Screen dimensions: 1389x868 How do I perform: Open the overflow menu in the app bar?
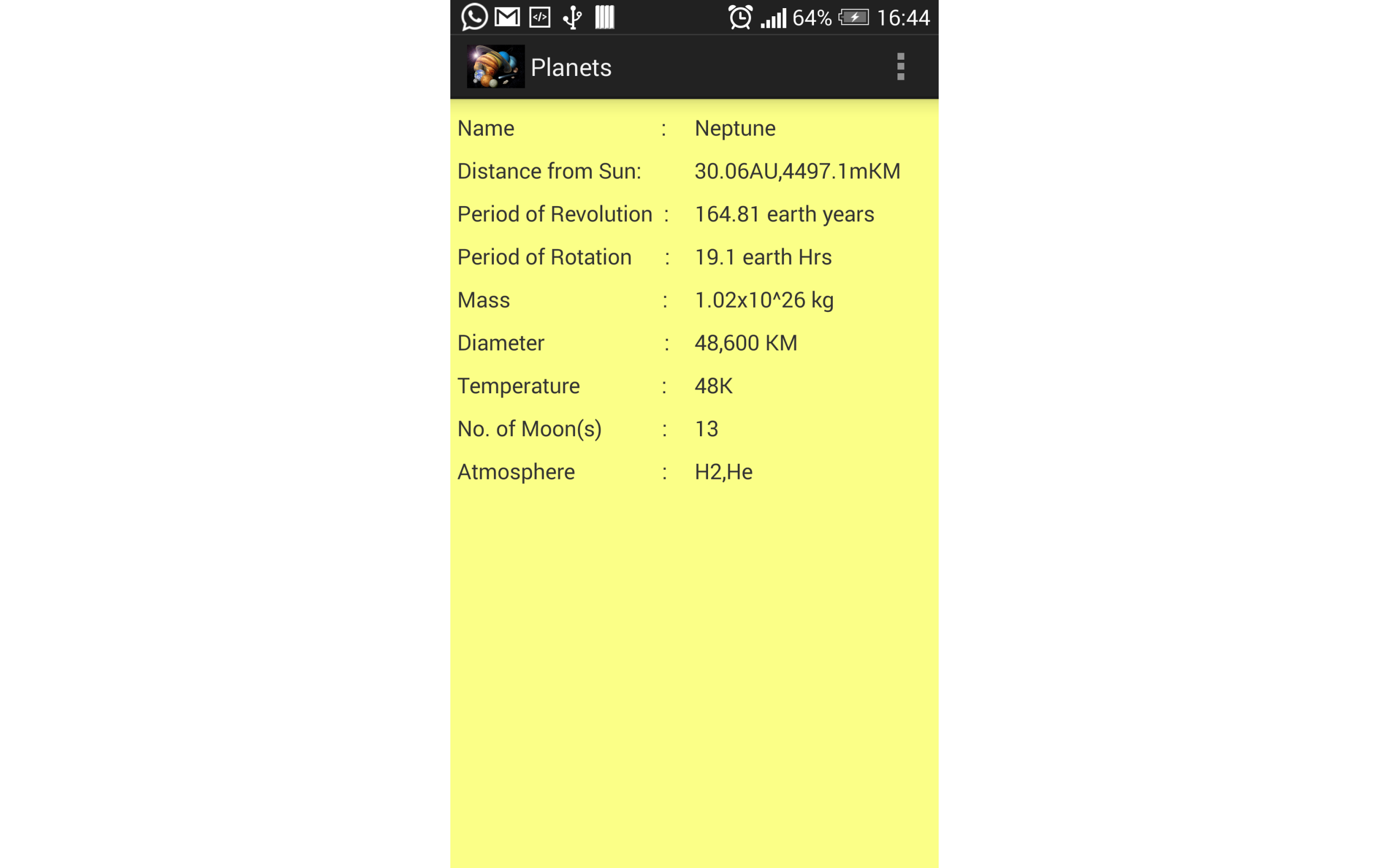[x=900, y=67]
